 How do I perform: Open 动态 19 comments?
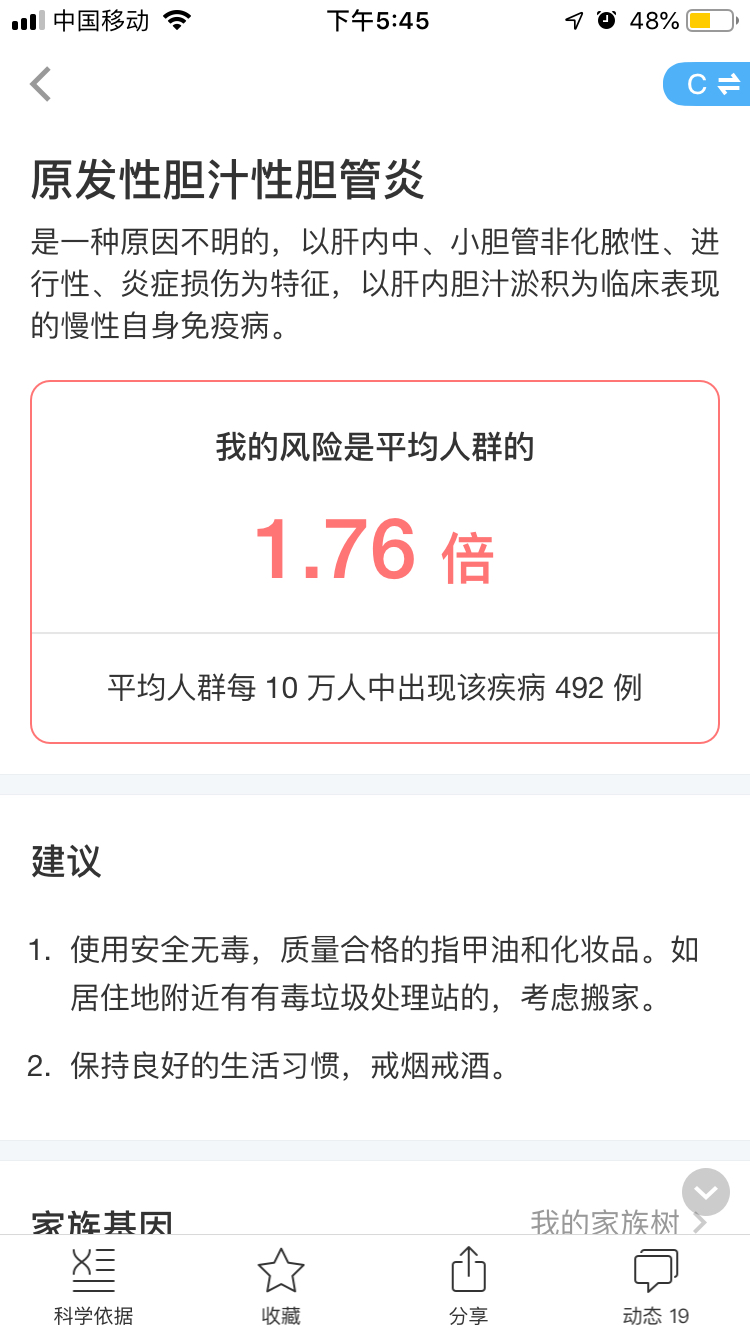[x=656, y=1286]
